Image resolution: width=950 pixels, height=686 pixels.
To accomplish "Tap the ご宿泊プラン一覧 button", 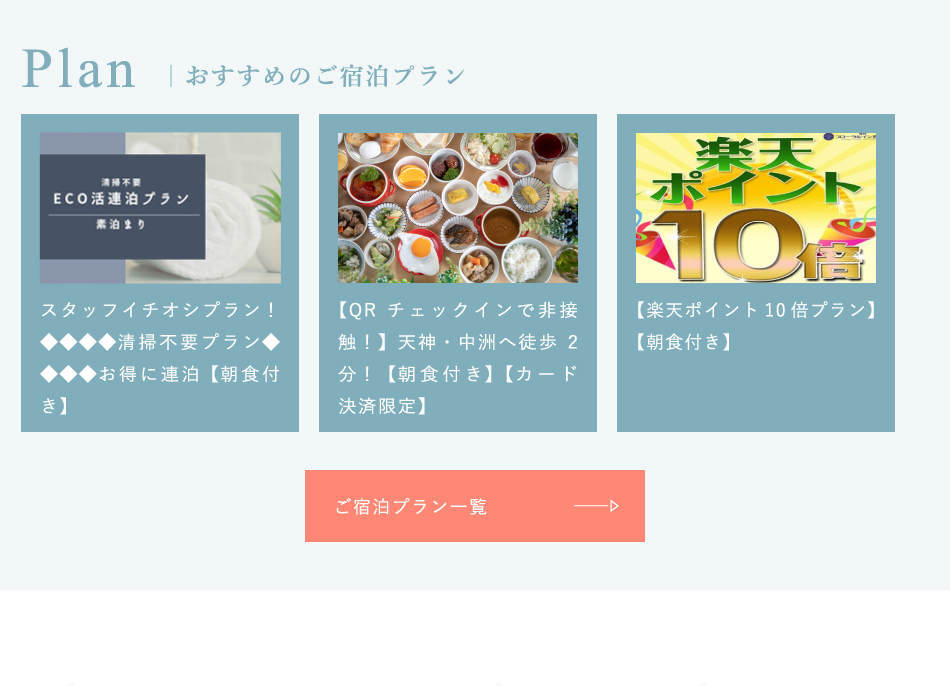I will [475, 506].
